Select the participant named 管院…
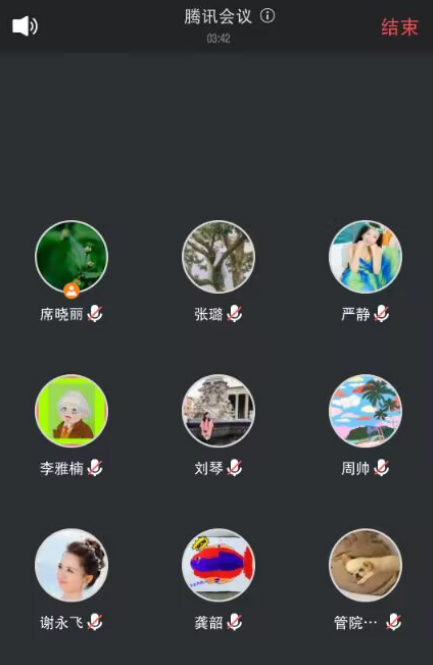Viewport: 433px width, 665px height. pos(365,565)
